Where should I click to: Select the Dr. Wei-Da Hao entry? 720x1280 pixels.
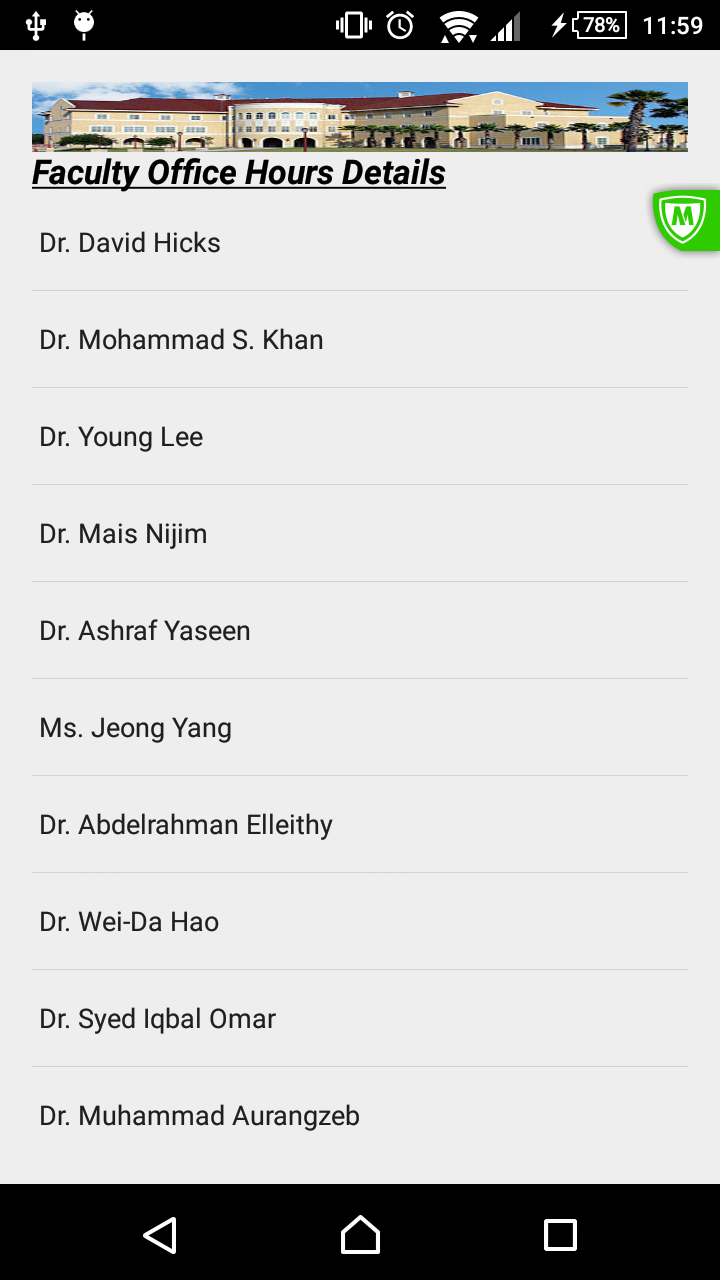click(x=129, y=922)
